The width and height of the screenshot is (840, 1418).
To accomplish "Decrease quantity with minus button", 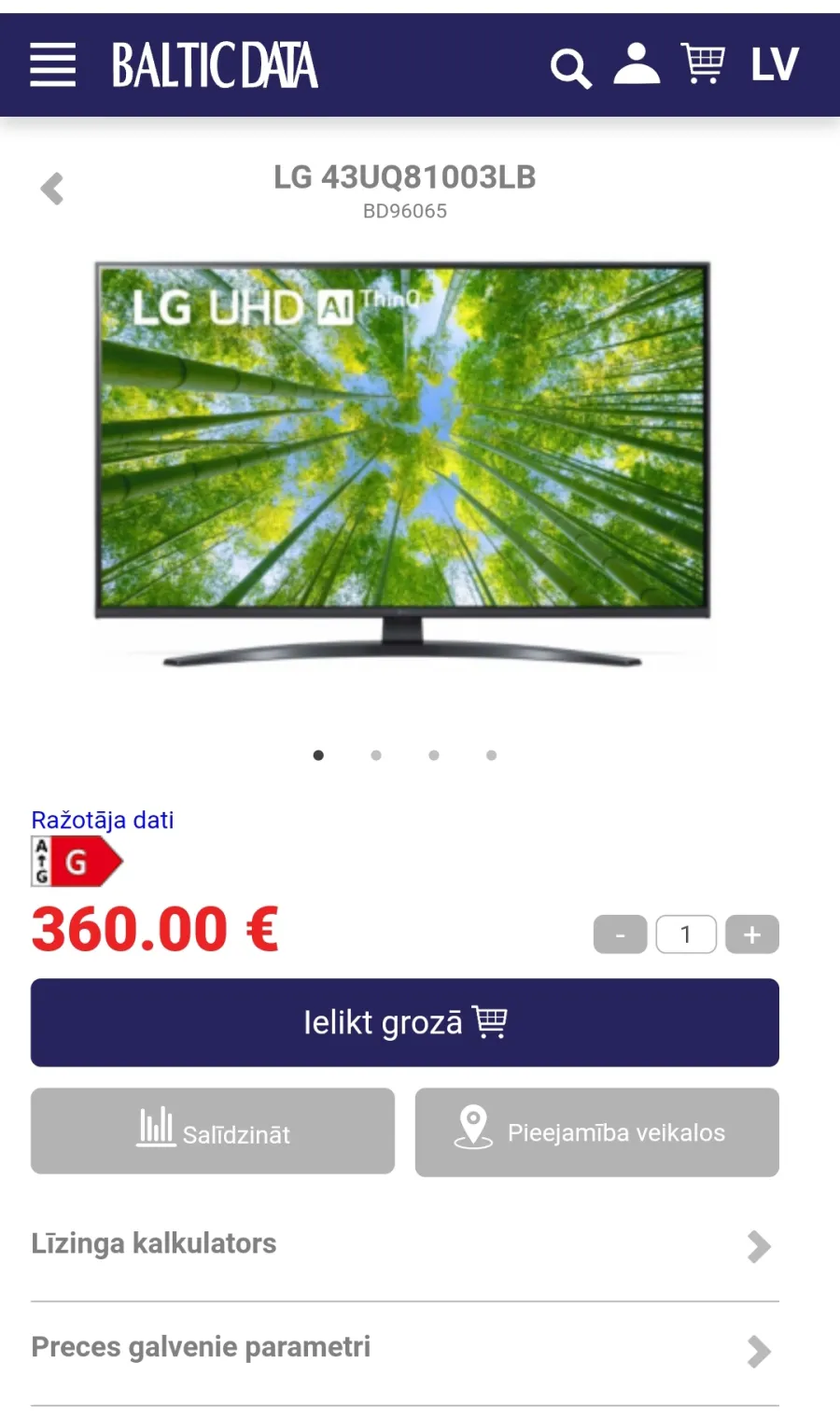I will (620, 934).
